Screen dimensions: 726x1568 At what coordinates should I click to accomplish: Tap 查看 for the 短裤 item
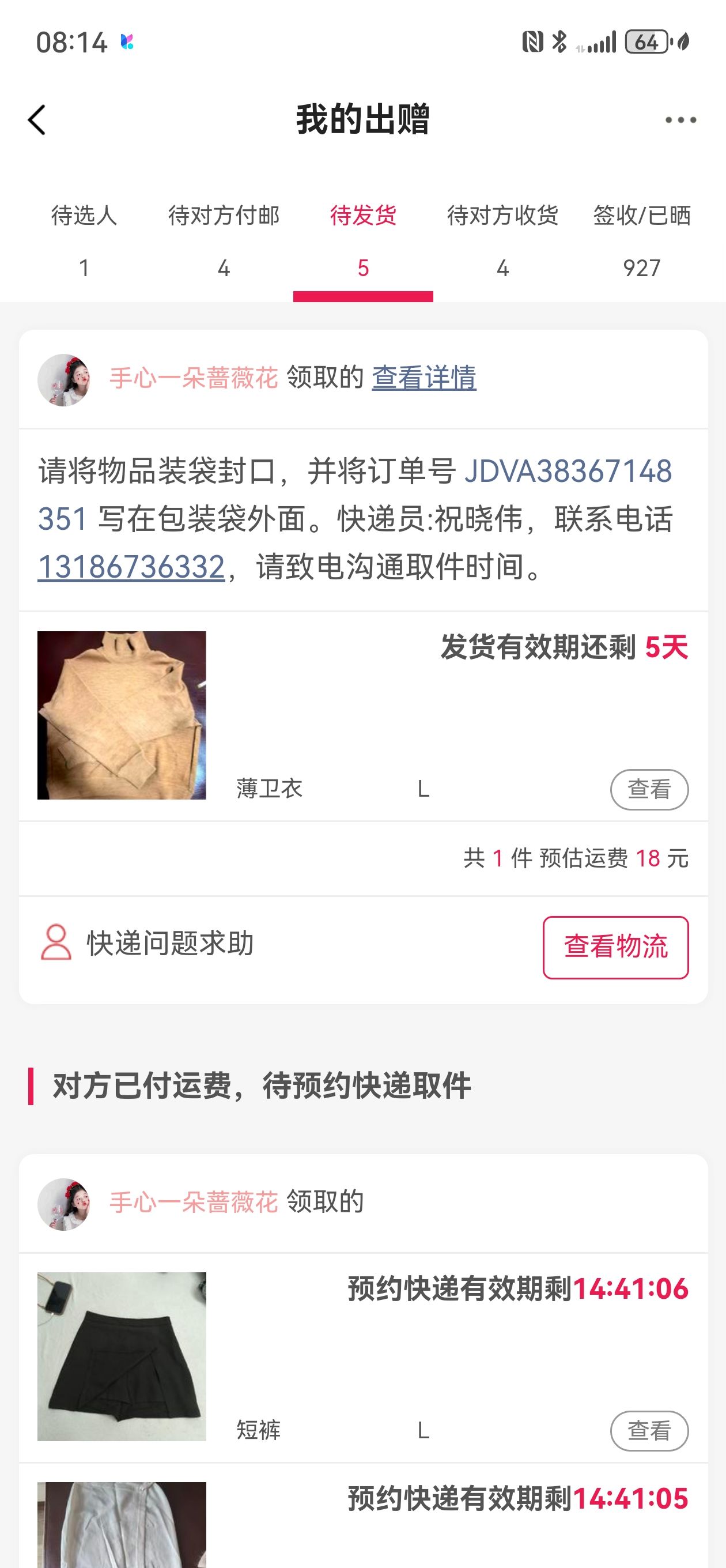click(x=649, y=1430)
